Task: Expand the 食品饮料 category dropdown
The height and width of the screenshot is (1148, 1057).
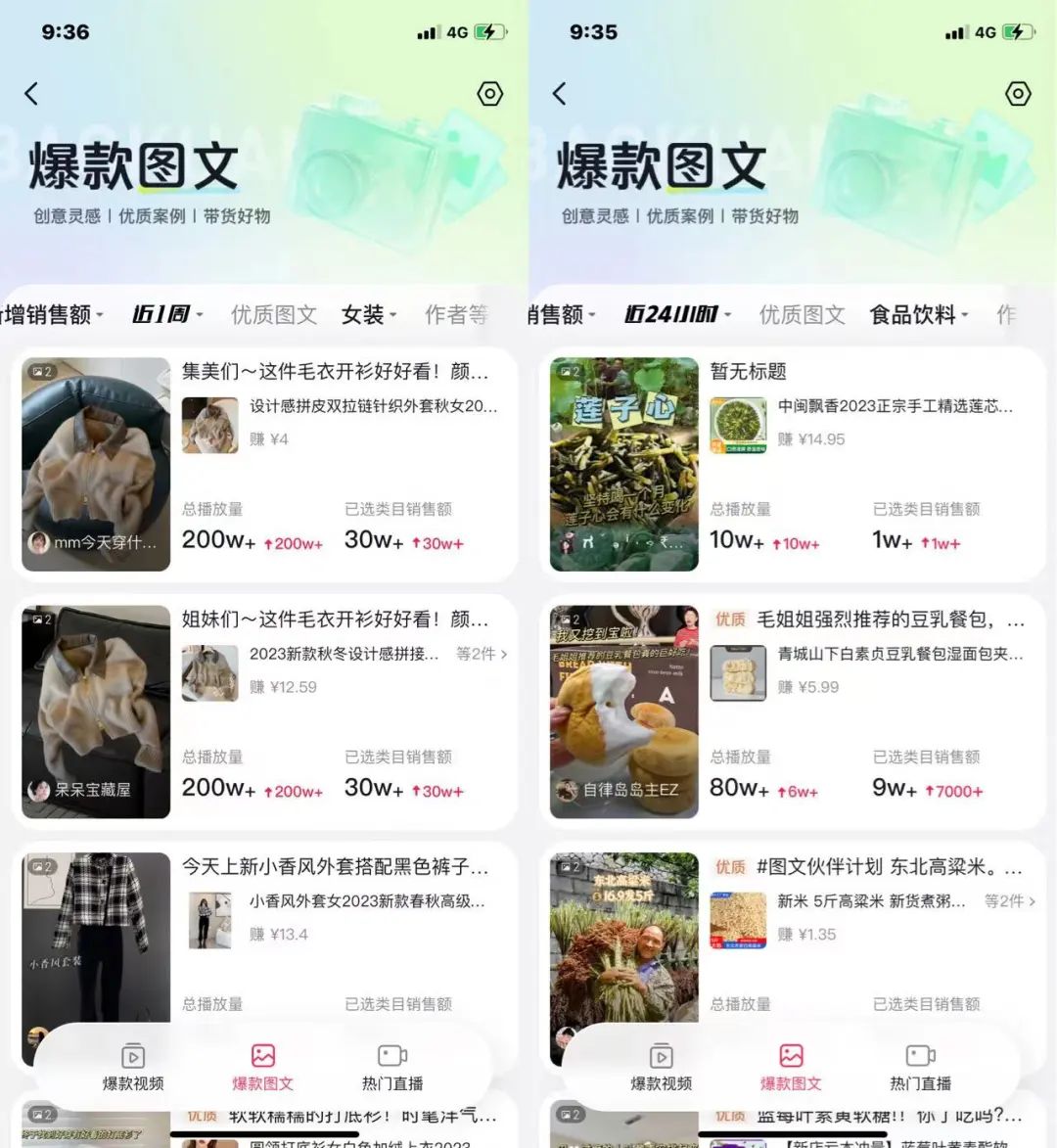Action: (918, 314)
